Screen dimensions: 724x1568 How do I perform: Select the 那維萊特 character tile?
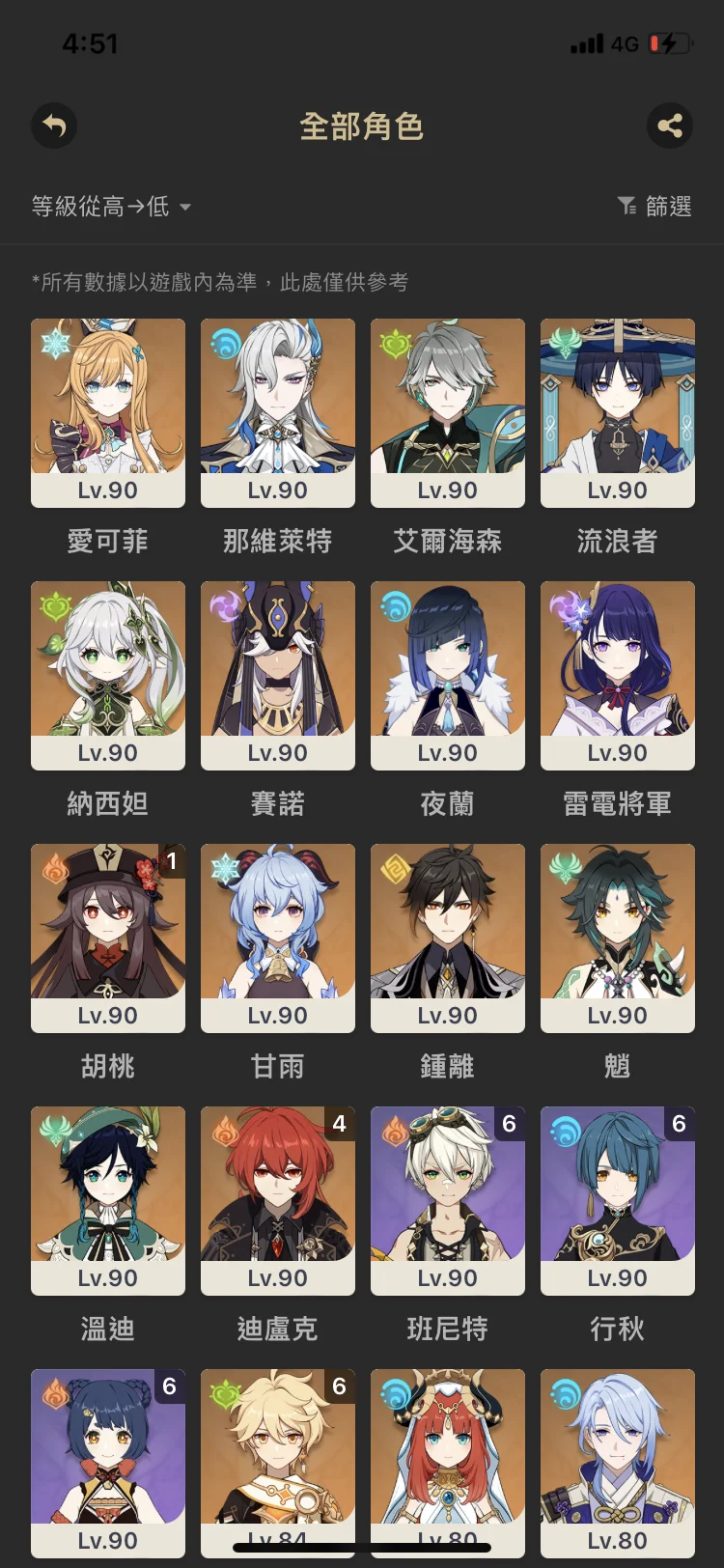click(x=278, y=412)
